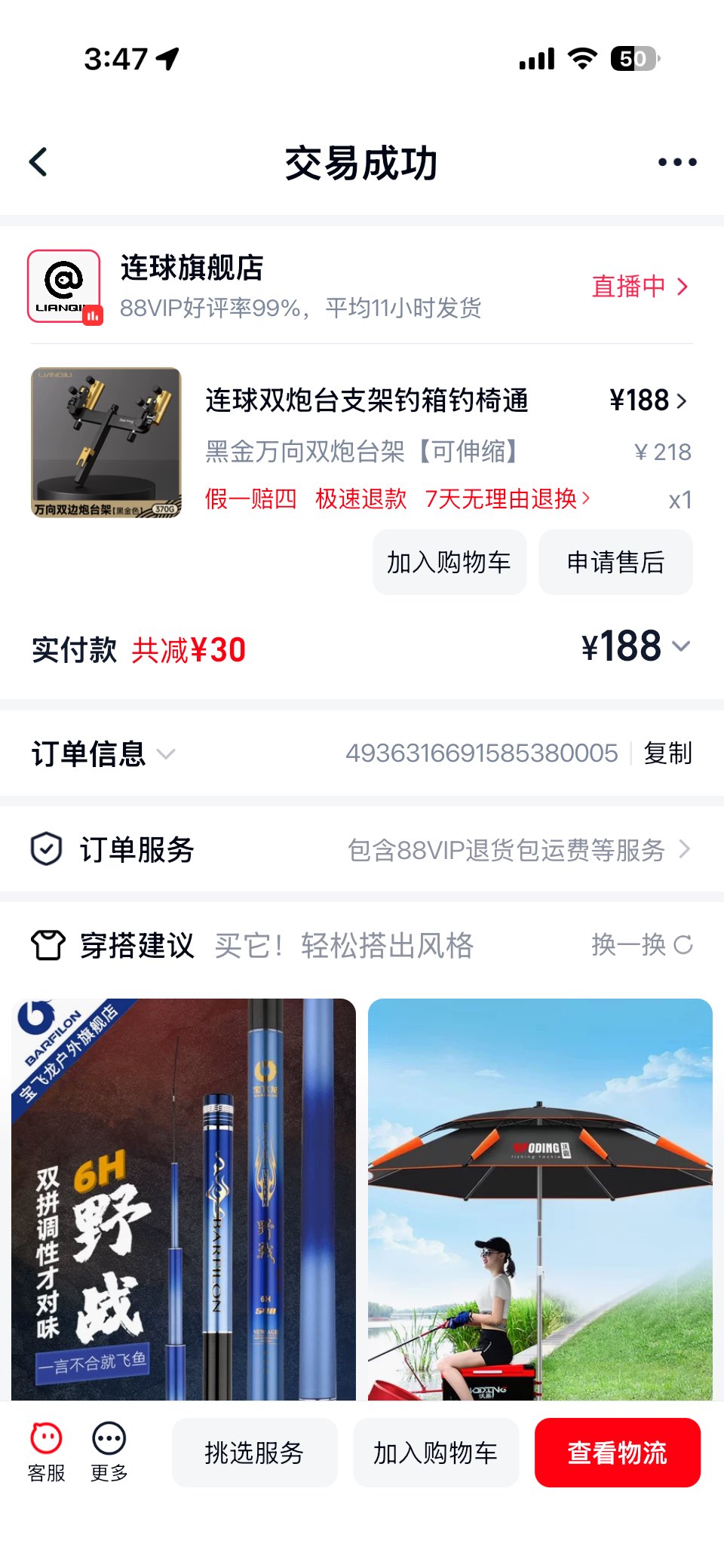Screen dimensions: 724x1568
Task: Tap 加入购物车 in the bottom bar
Action: pyautogui.click(x=436, y=1453)
